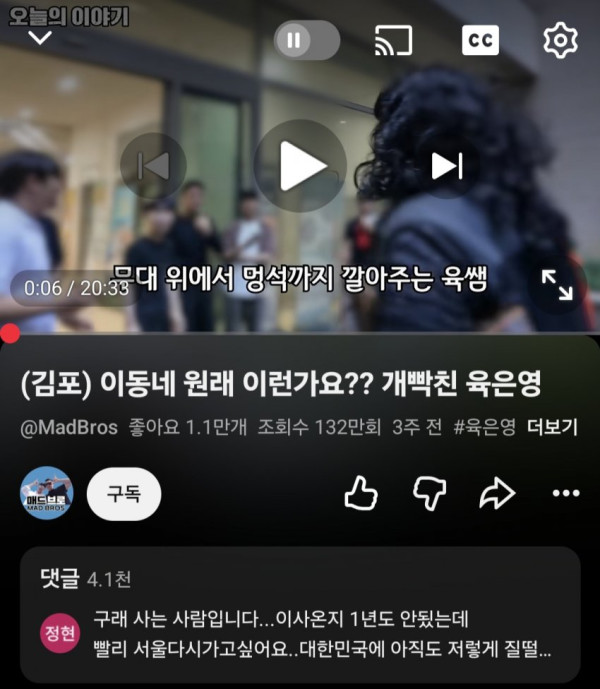Tap the red progress scrubber dot
This screenshot has height=689, width=600.
[9, 334]
